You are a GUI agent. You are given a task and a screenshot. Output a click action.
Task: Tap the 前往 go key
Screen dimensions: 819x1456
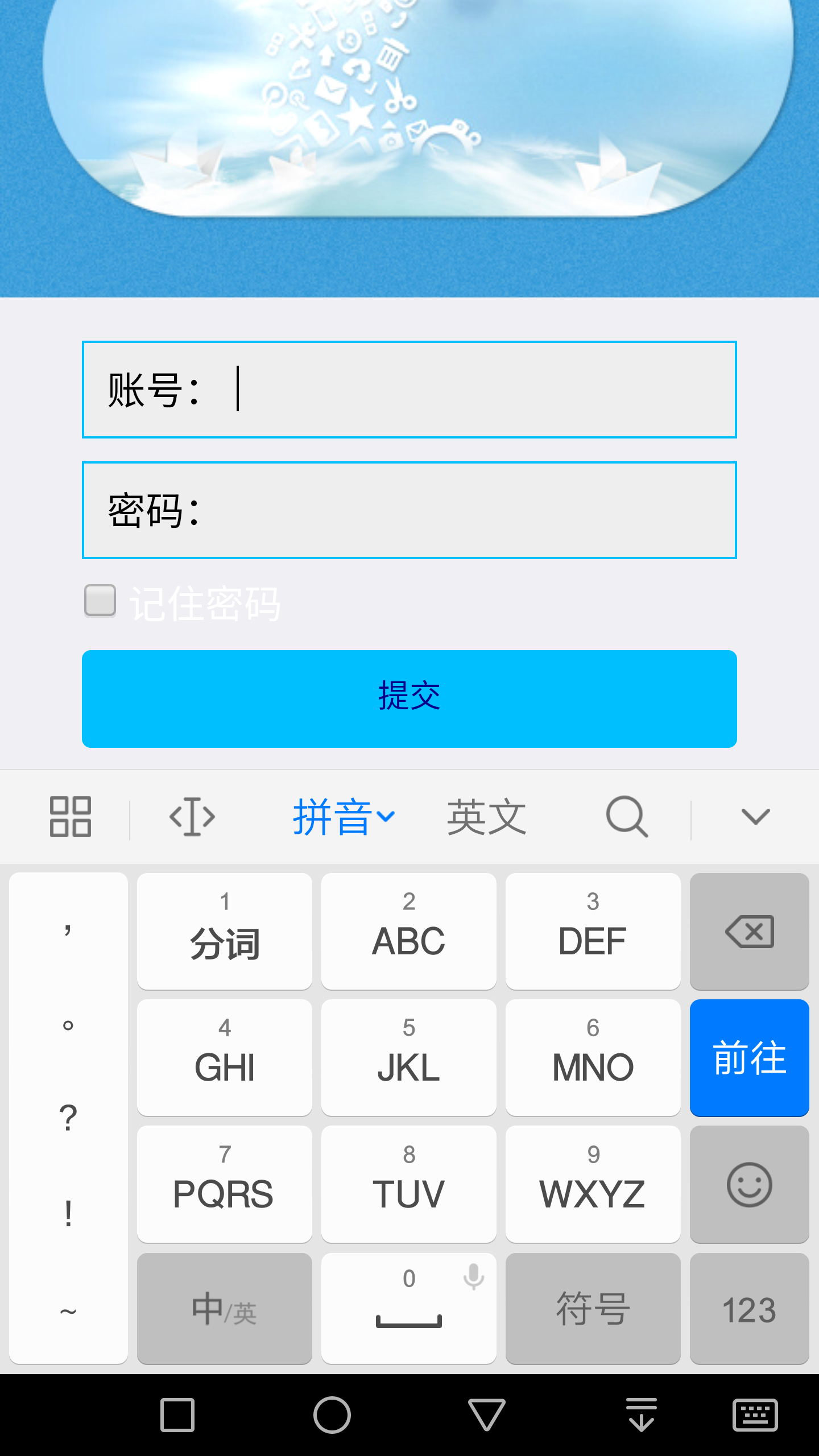(x=749, y=1057)
